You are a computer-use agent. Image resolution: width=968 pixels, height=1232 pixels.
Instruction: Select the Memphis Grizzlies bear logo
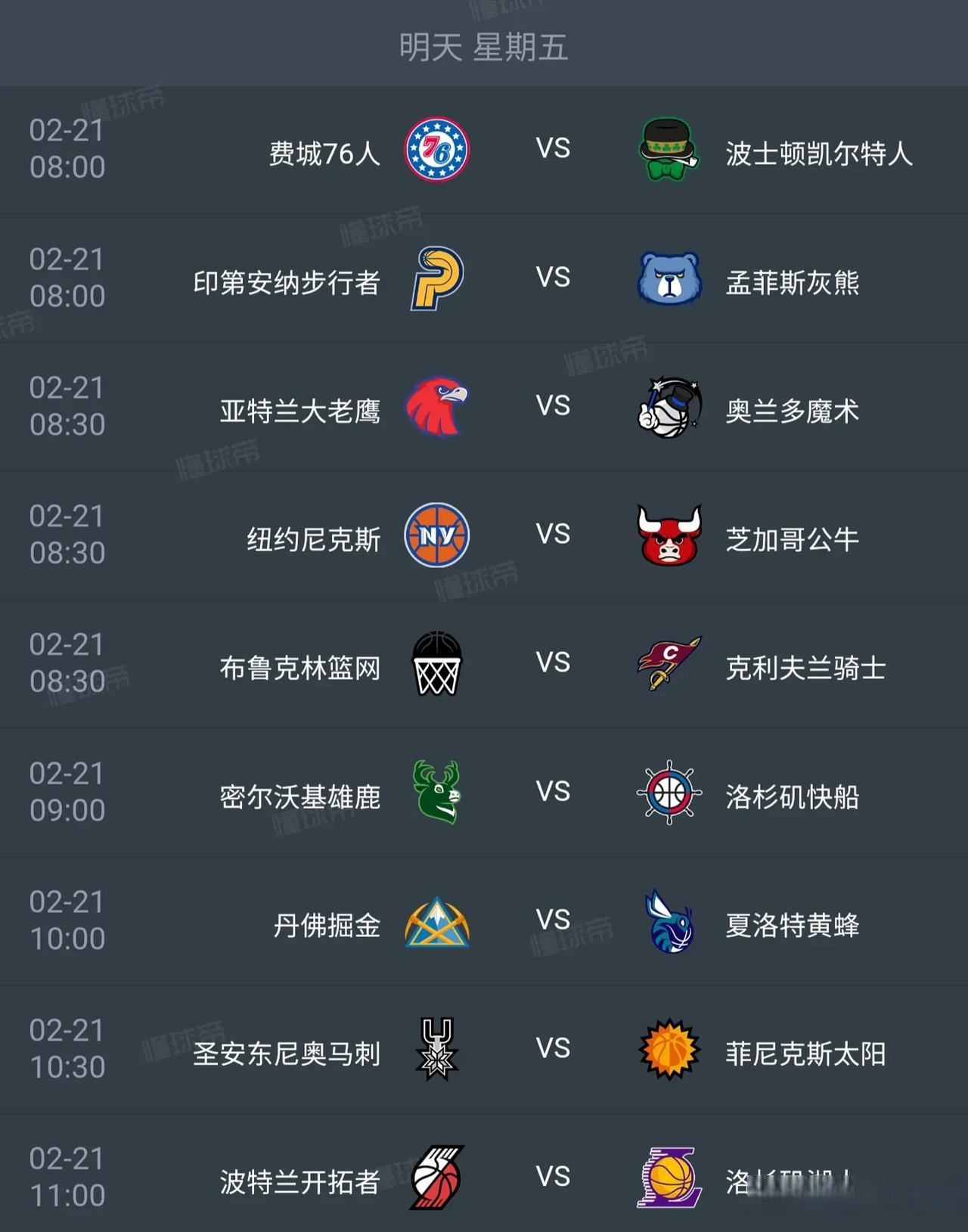coord(665,278)
